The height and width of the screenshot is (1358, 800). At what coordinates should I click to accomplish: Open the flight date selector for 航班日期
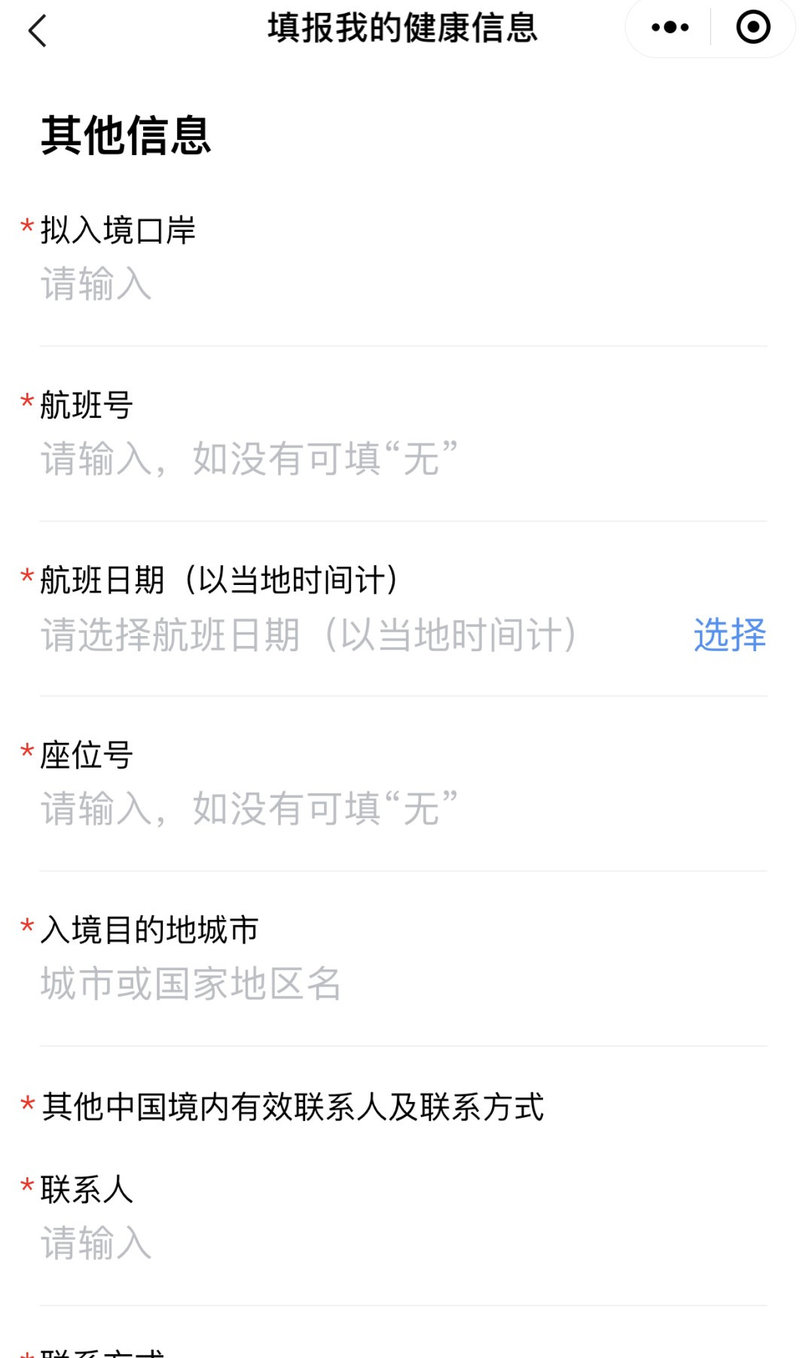pyautogui.click(x=729, y=635)
